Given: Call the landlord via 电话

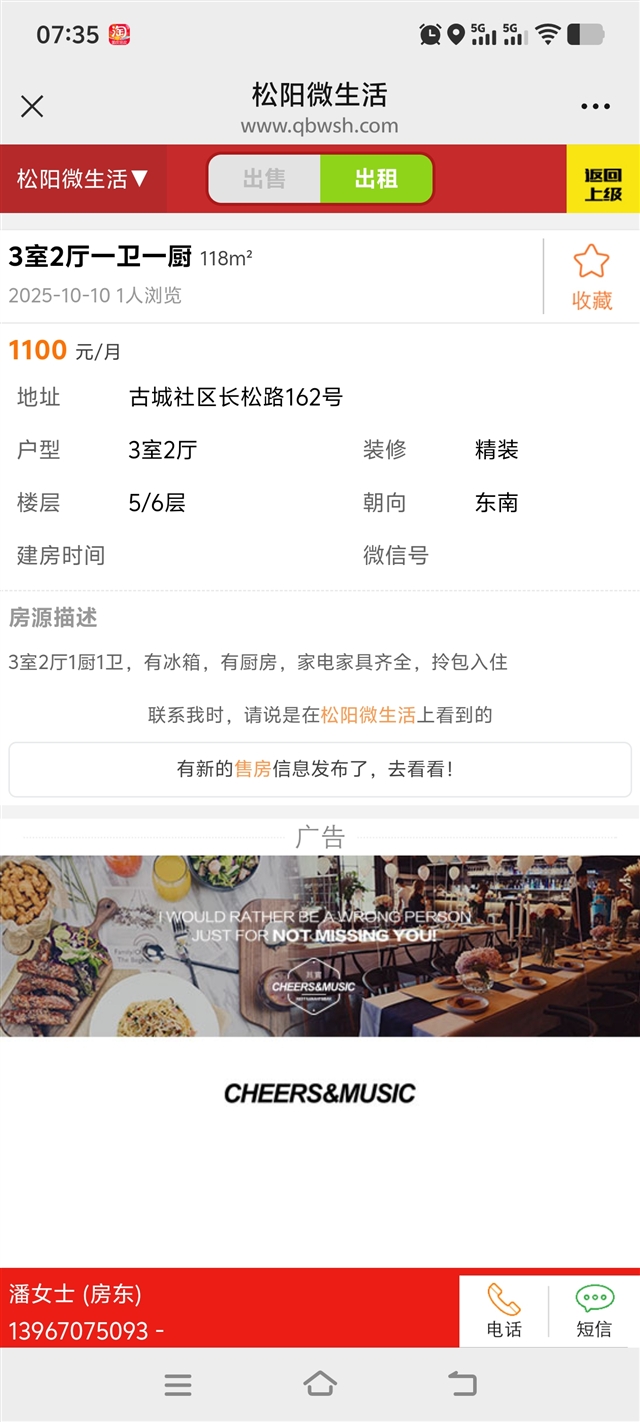Looking at the screenshot, I should (504, 1311).
